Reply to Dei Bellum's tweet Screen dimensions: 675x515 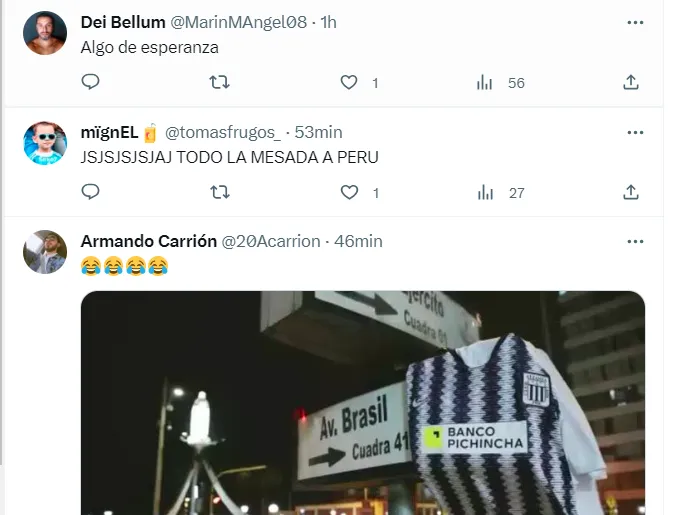pyautogui.click(x=91, y=83)
